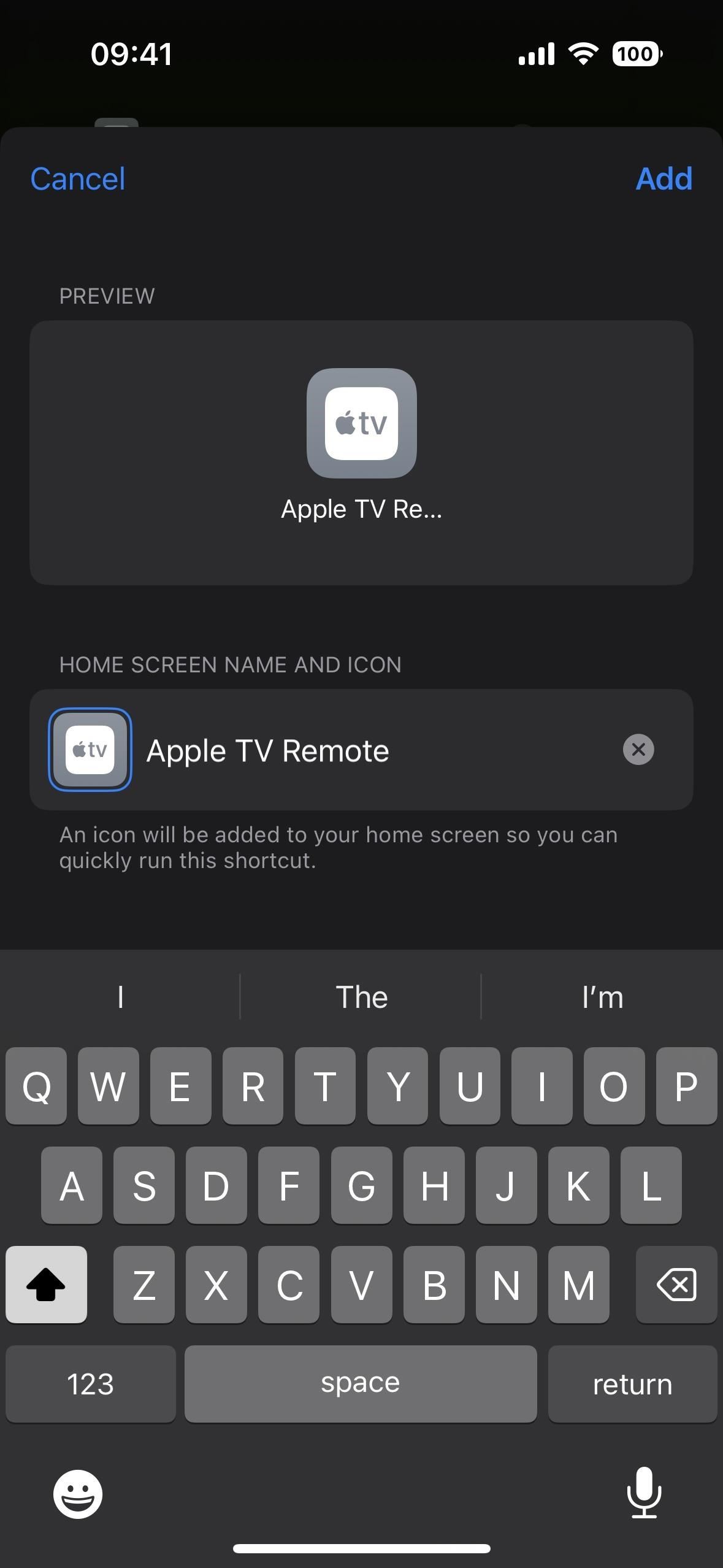The image size is (723, 1568).
Task: Start dictation with the microphone
Action: [644, 1493]
